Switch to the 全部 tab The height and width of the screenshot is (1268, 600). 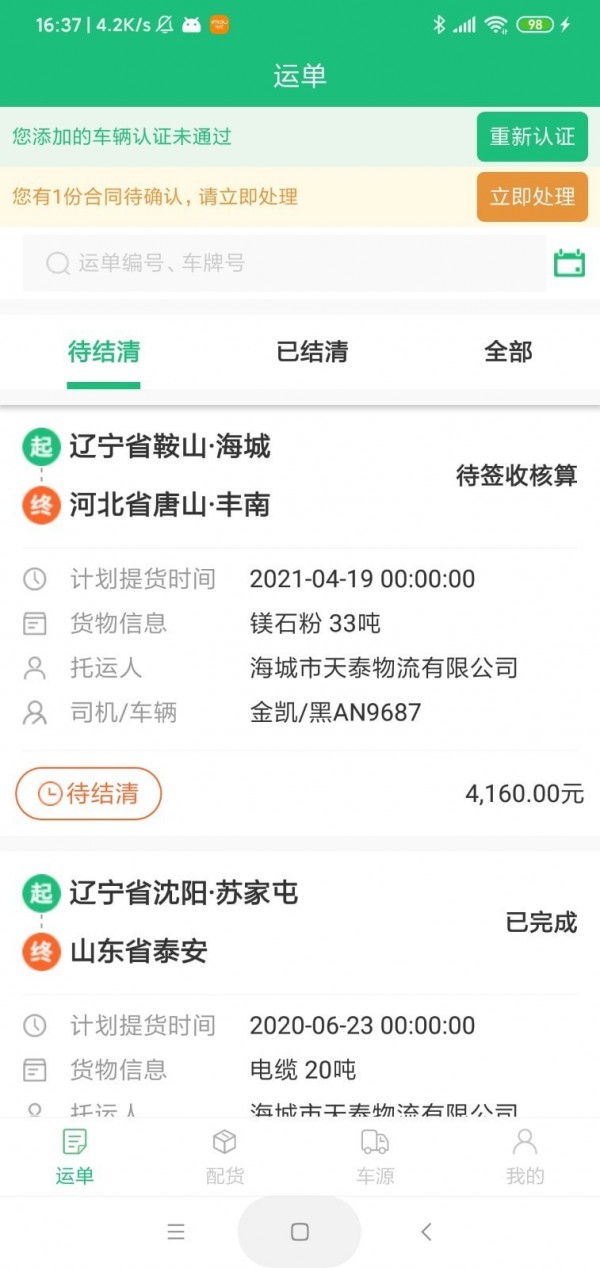(x=508, y=352)
